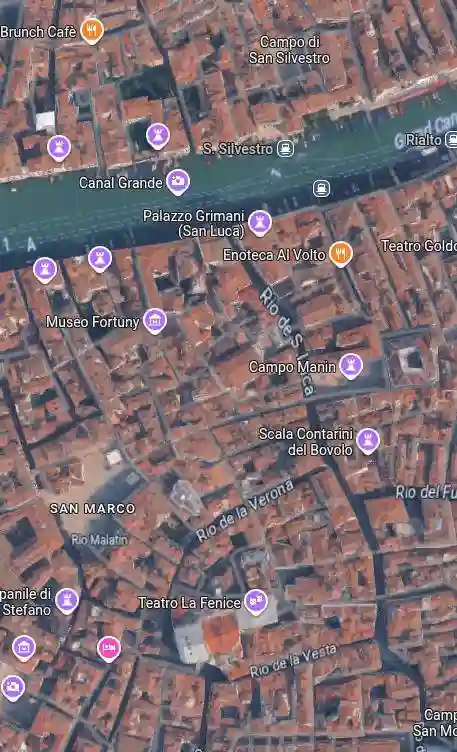457x752 pixels.
Task: Open the pink hotel pin
Action: point(109,648)
